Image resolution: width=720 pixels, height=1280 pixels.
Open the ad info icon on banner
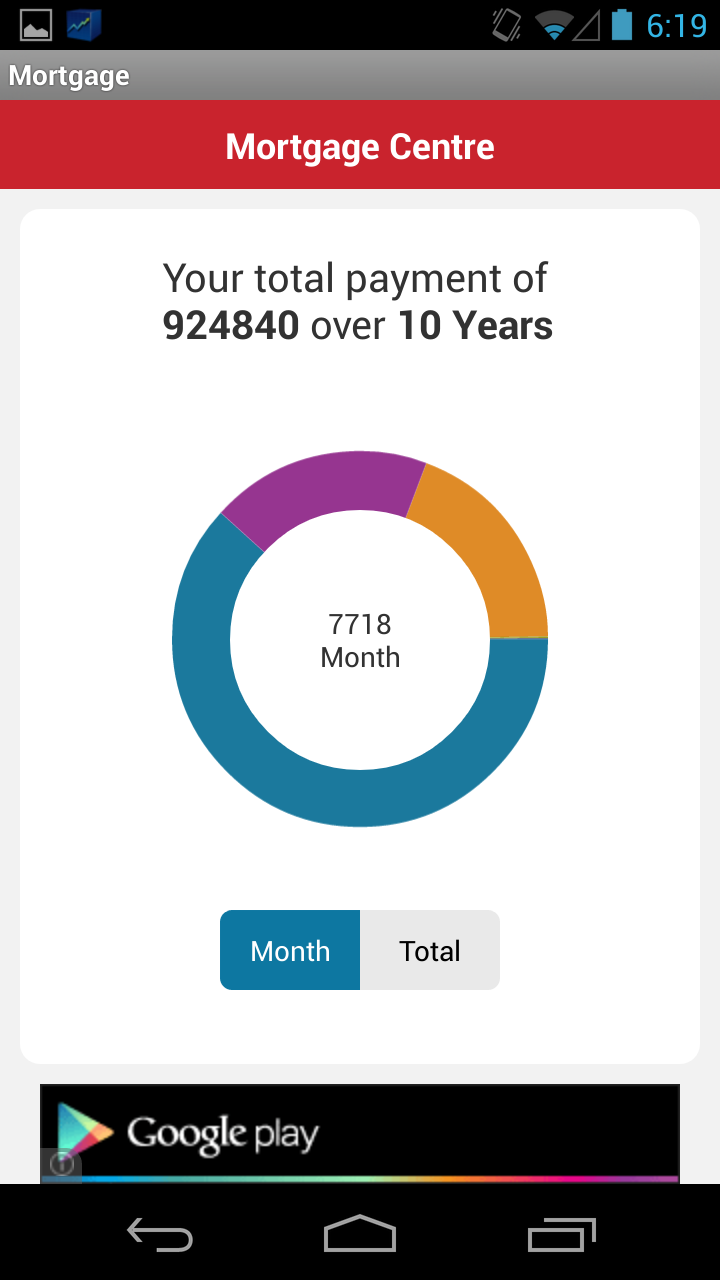tap(61, 1164)
